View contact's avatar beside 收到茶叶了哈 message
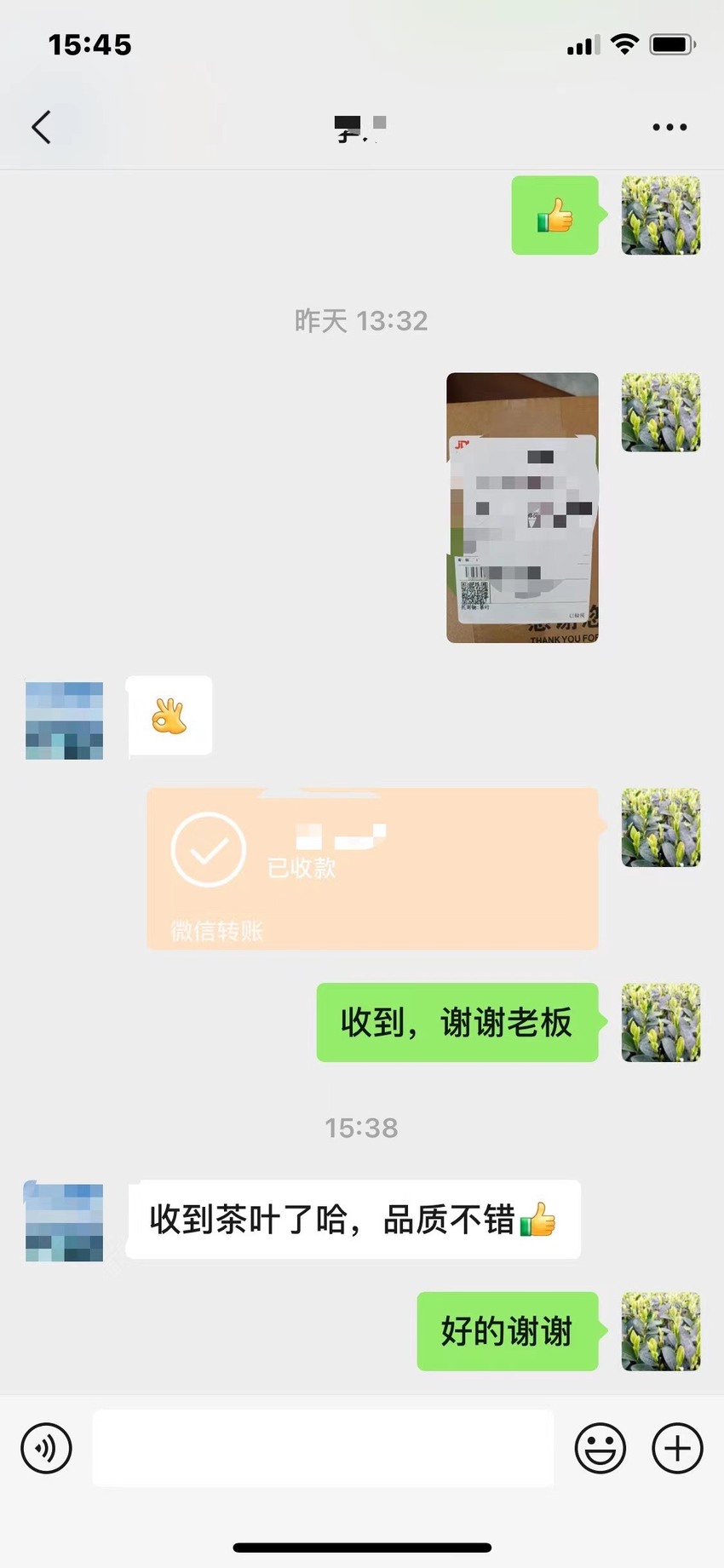Viewport: 724px width, 1568px height. (64, 1222)
